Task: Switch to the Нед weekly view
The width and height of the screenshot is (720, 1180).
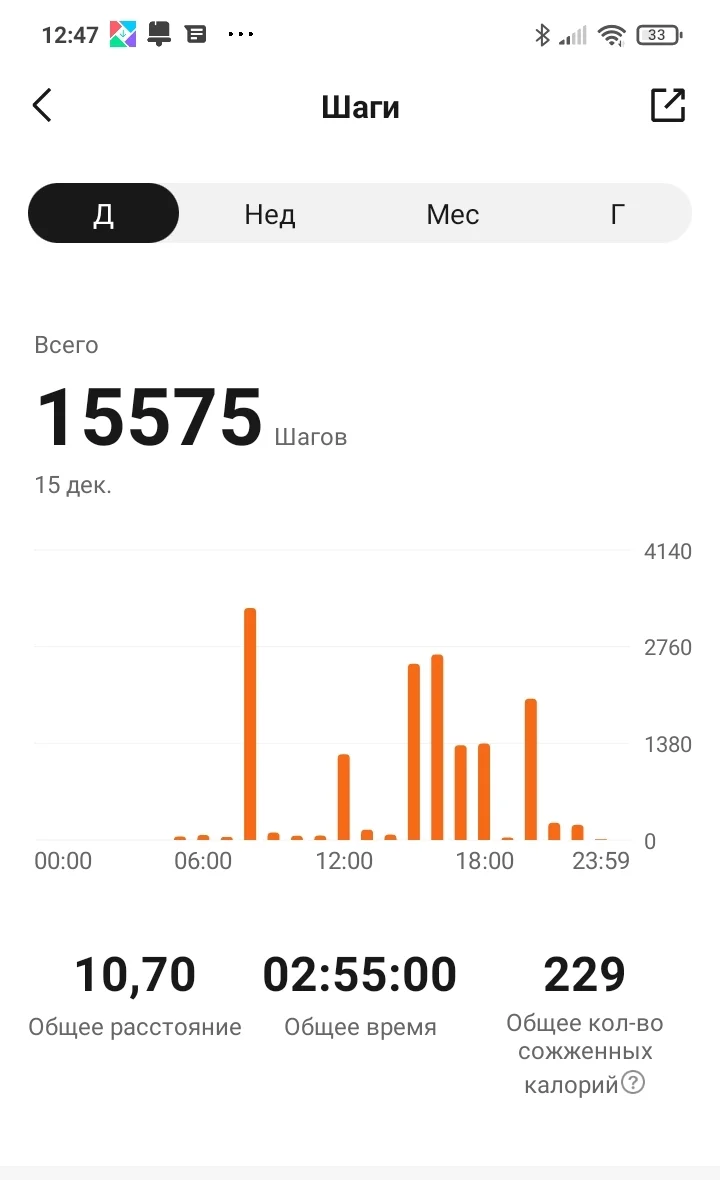Action: 270,214
